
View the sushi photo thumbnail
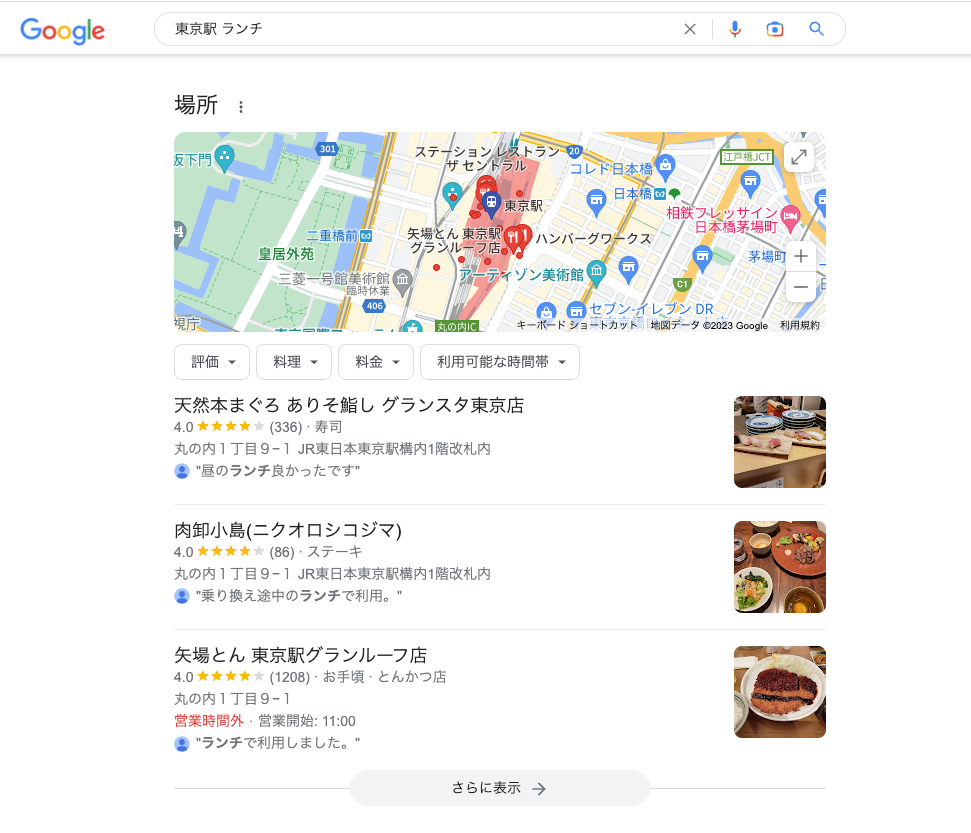(780, 442)
